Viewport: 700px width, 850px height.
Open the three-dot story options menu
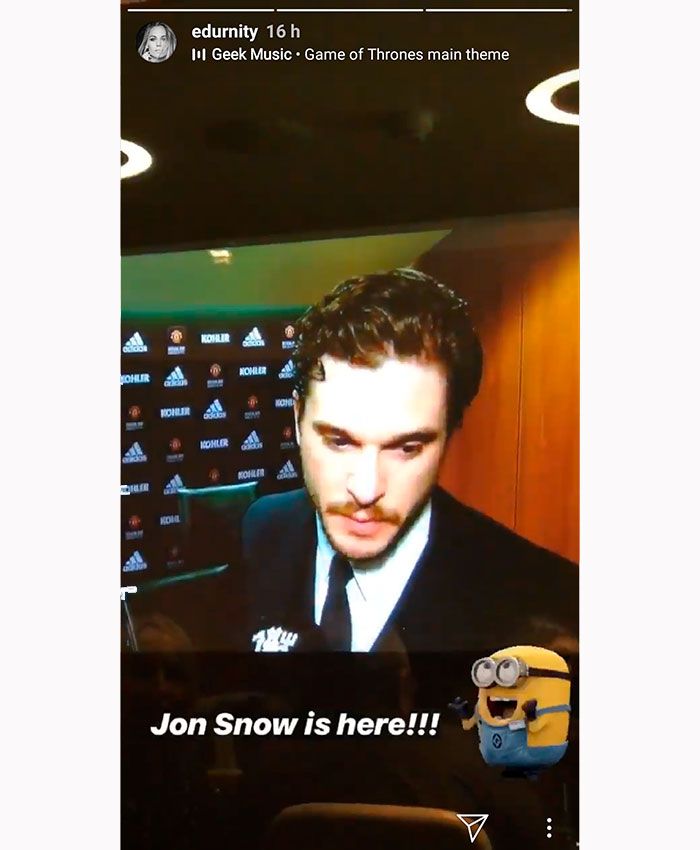tap(549, 827)
